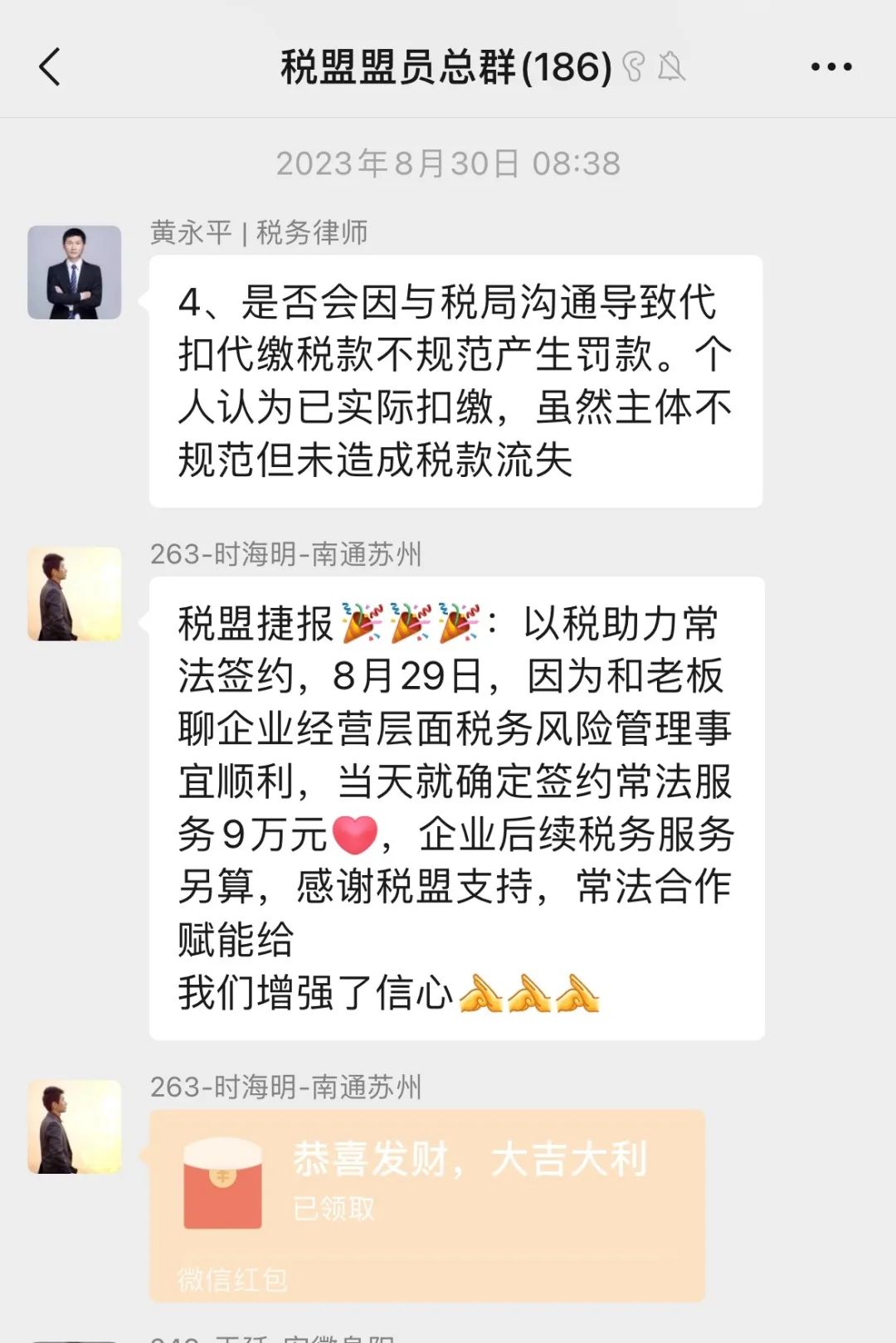View 时海明's avatar beside the 税盟捷报 message
Screen dimensions: 896x1343
coord(75,594)
